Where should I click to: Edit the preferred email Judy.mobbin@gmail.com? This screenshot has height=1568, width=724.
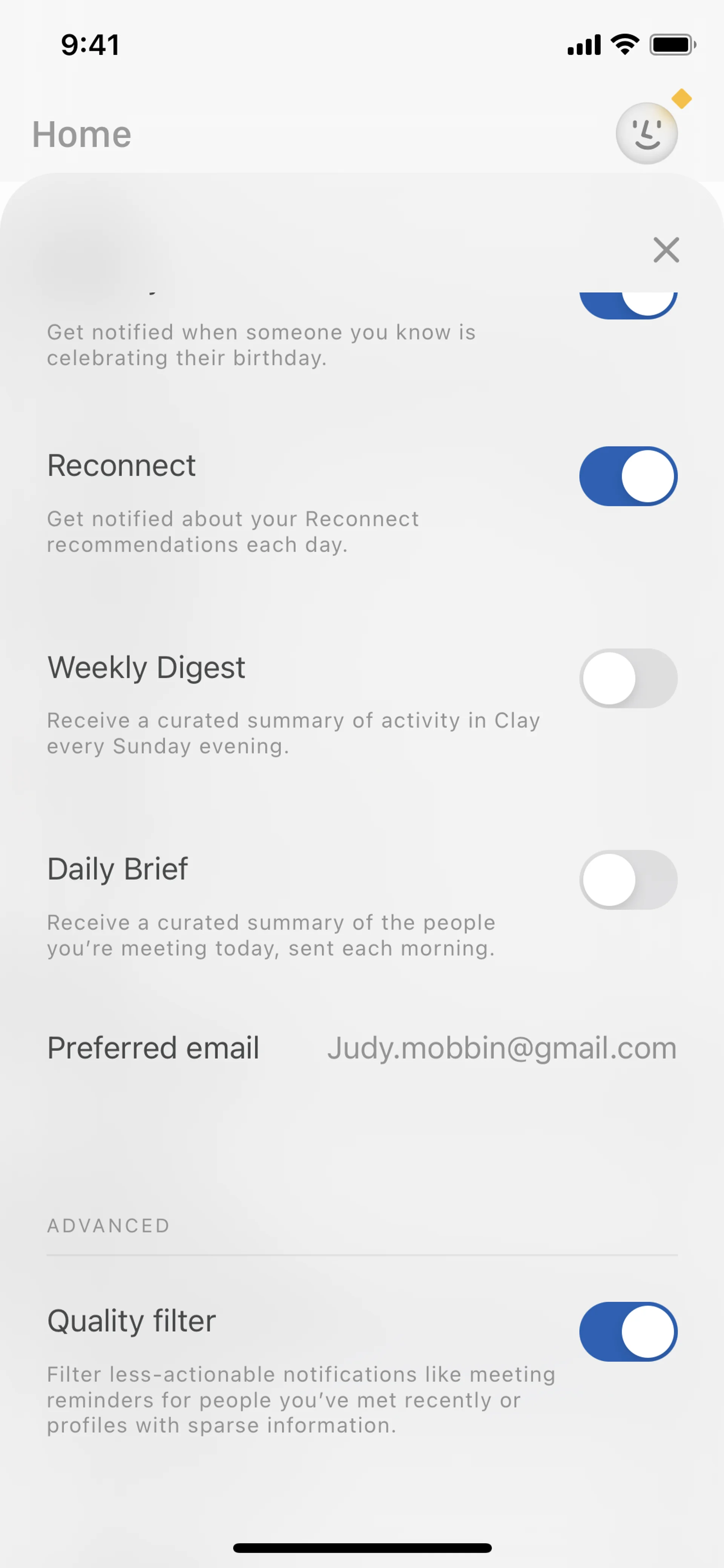(x=501, y=1048)
